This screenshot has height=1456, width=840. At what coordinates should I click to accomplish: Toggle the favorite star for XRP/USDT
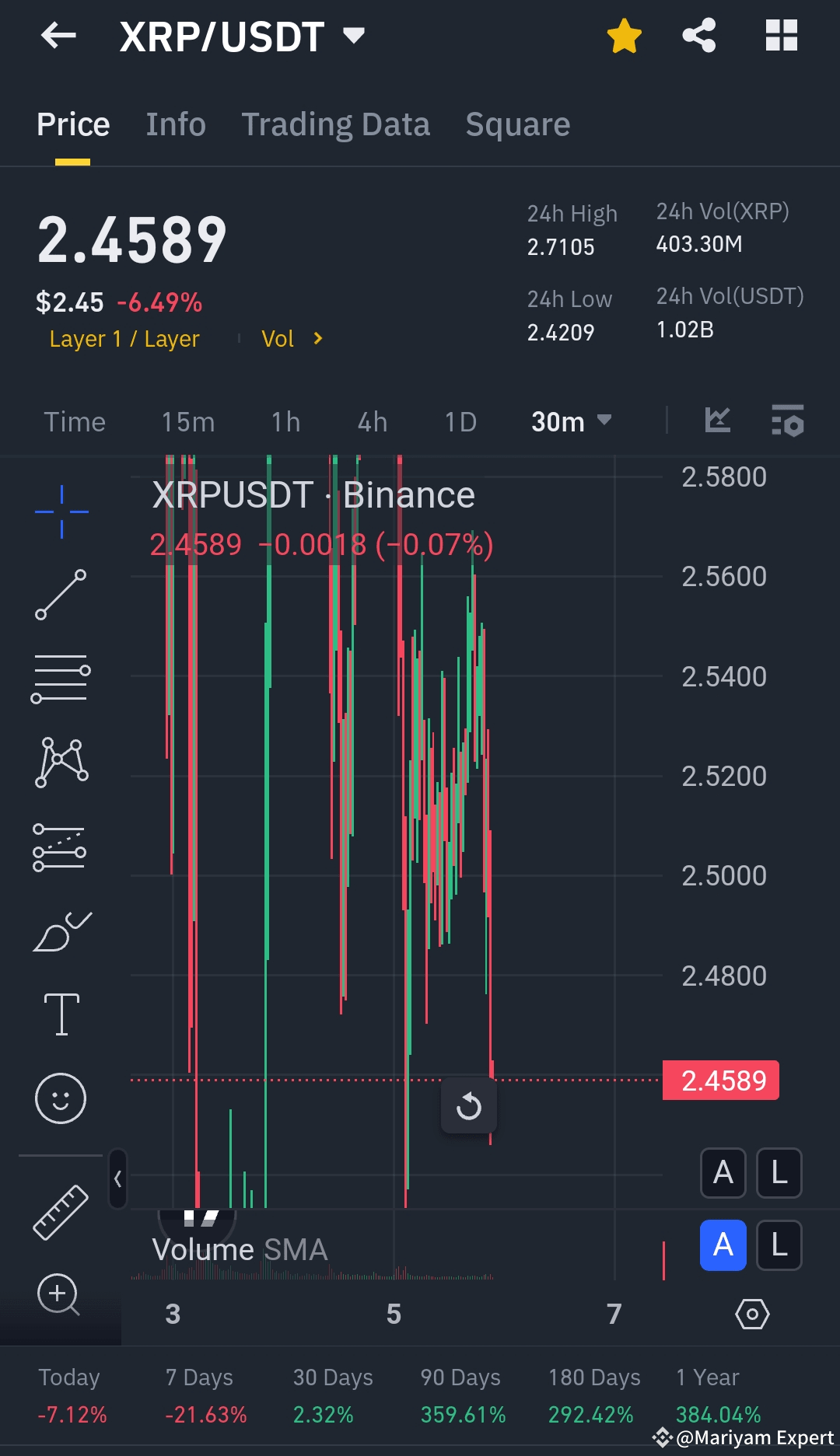[625, 35]
